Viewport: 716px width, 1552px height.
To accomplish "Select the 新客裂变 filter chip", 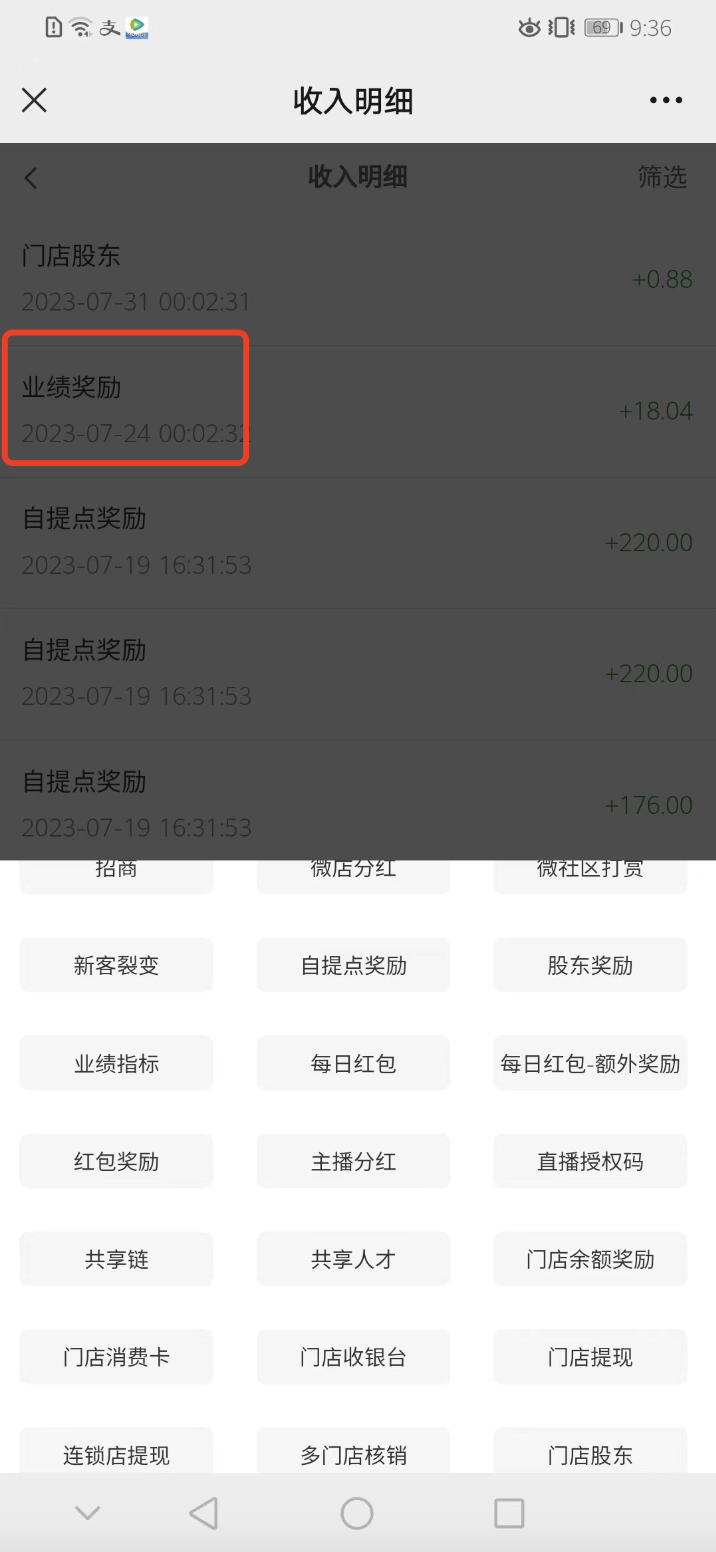I will click(x=116, y=966).
